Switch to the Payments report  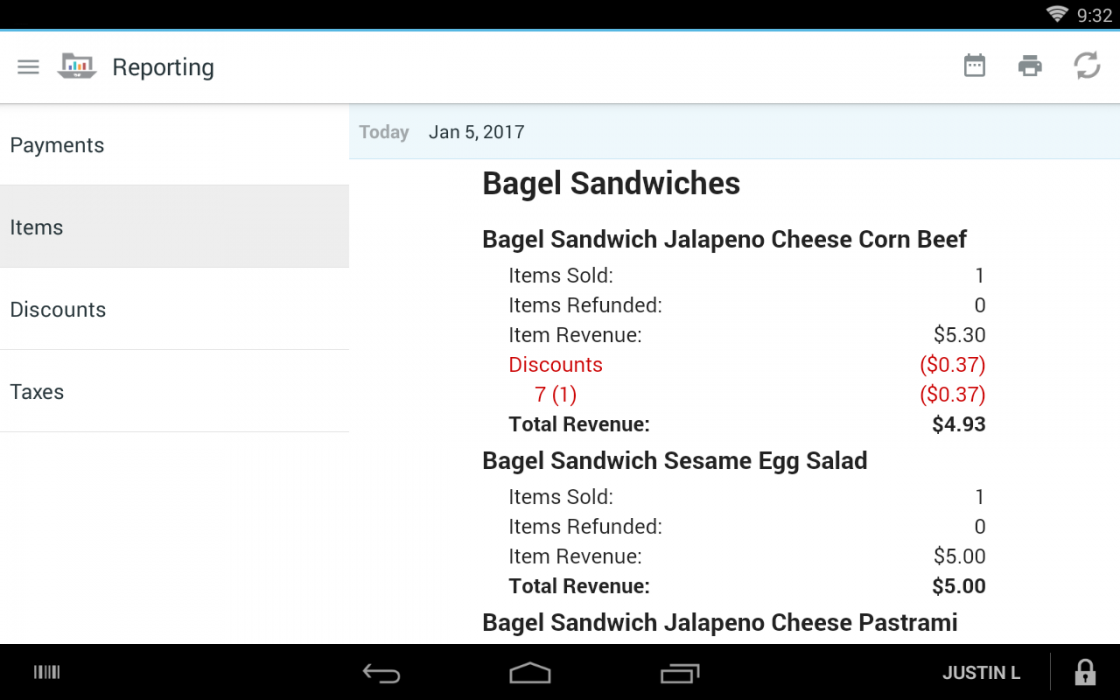pyautogui.click(x=174, y=145)
